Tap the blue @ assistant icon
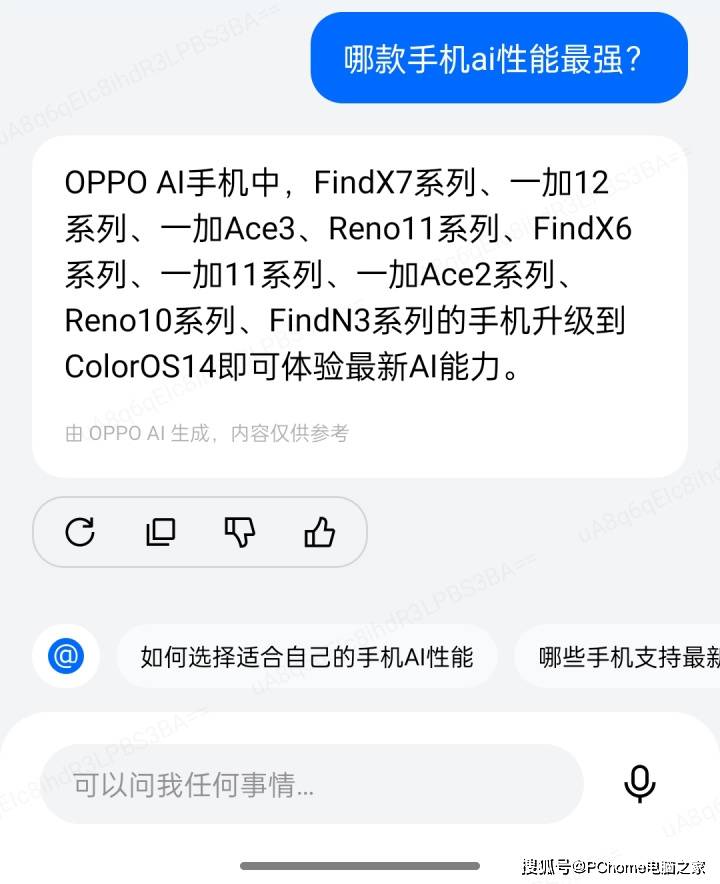Viewport: 720px width, 884px height. (65, 656)
